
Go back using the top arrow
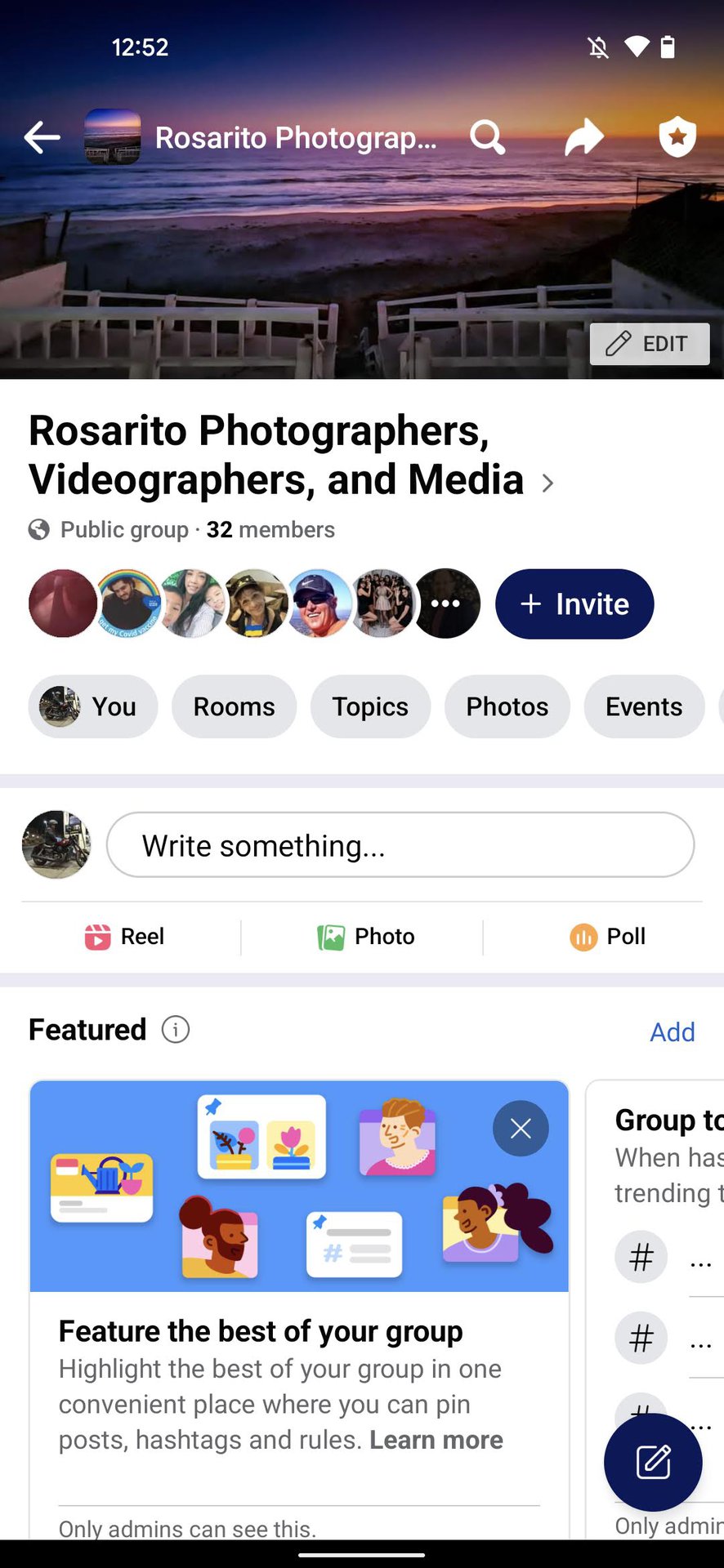pos(42,137)
